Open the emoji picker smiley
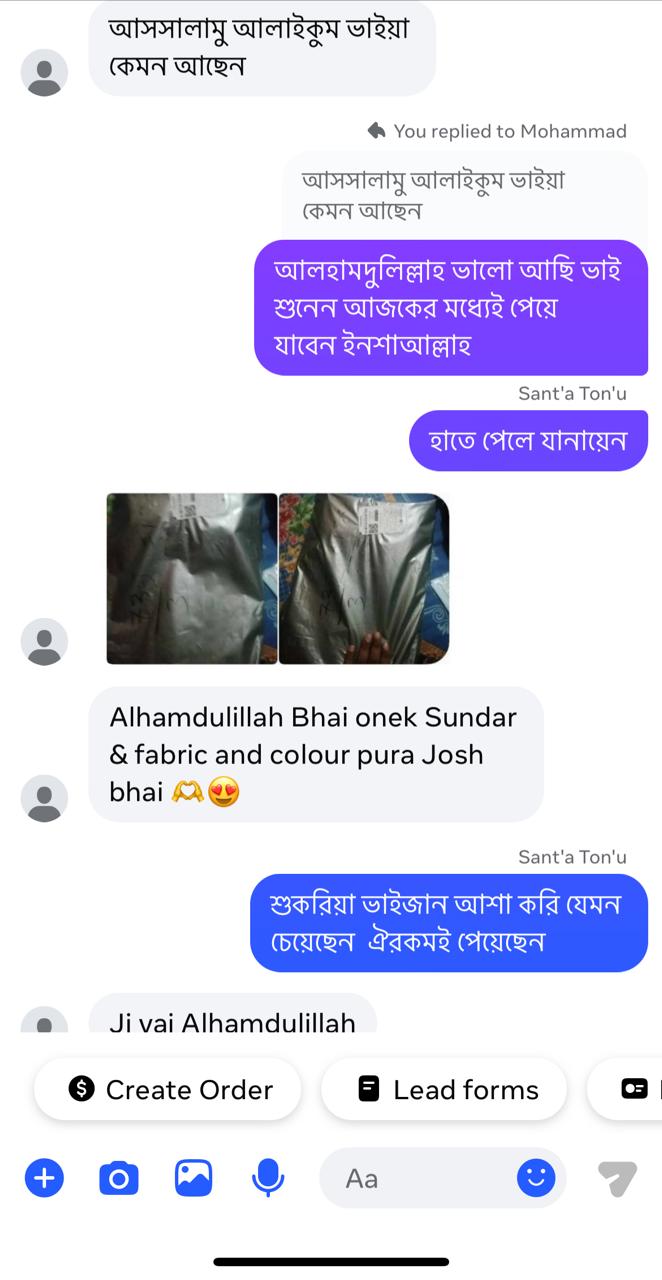The image size is (662, 1280). pos(536,1178)
